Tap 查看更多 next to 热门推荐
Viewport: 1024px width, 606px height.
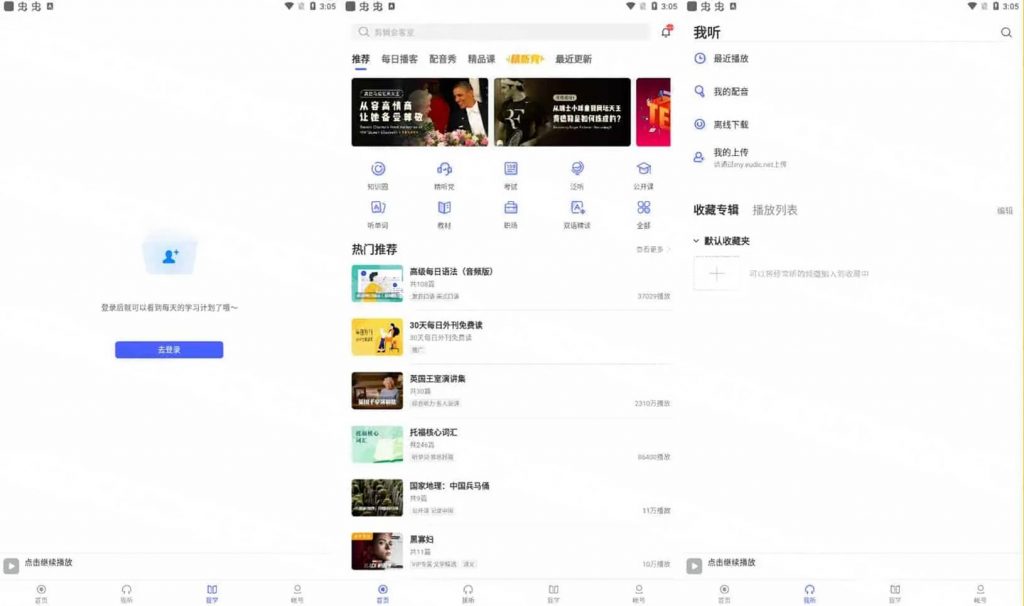tap(653, 249)
